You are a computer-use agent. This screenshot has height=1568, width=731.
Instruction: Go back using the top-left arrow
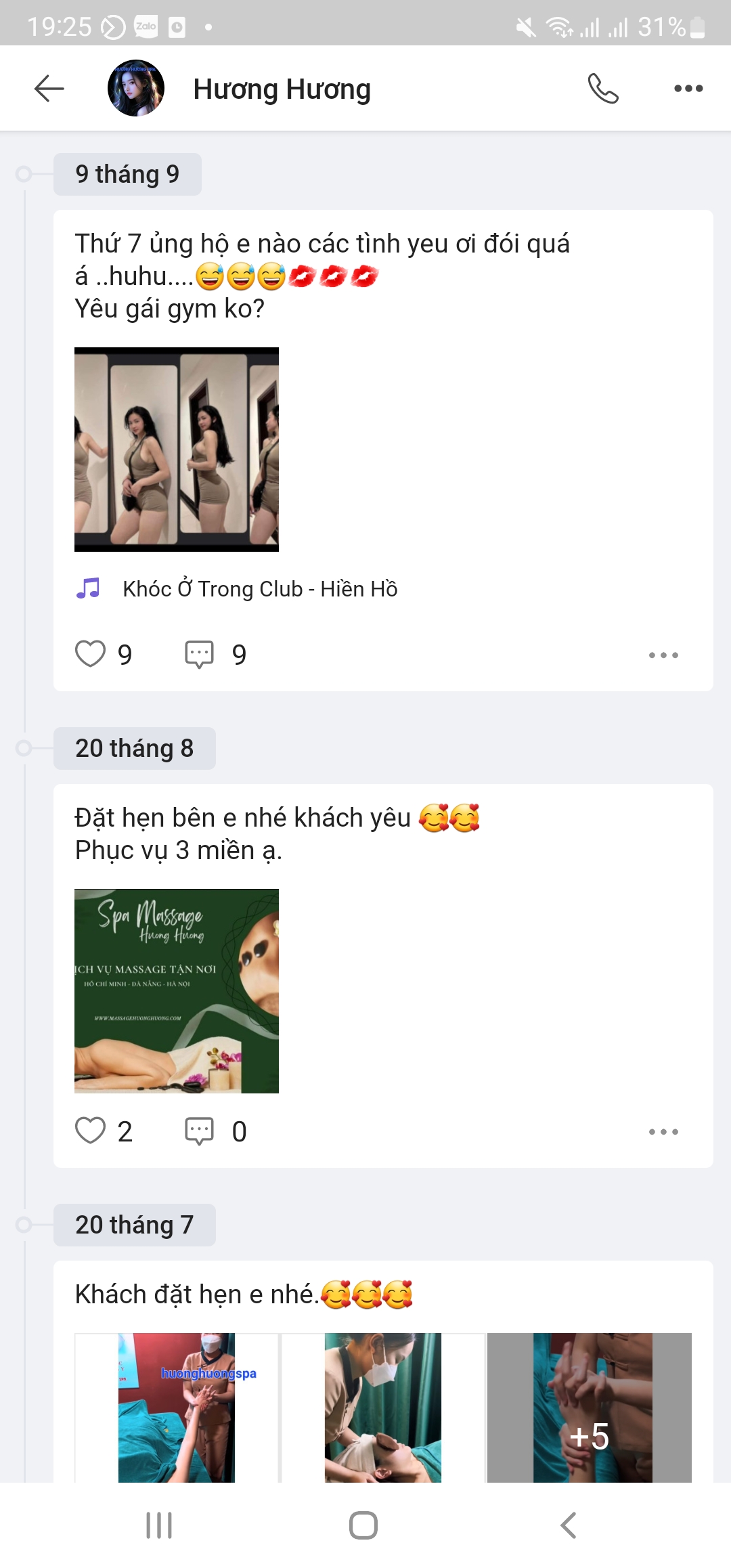(49, 89)
